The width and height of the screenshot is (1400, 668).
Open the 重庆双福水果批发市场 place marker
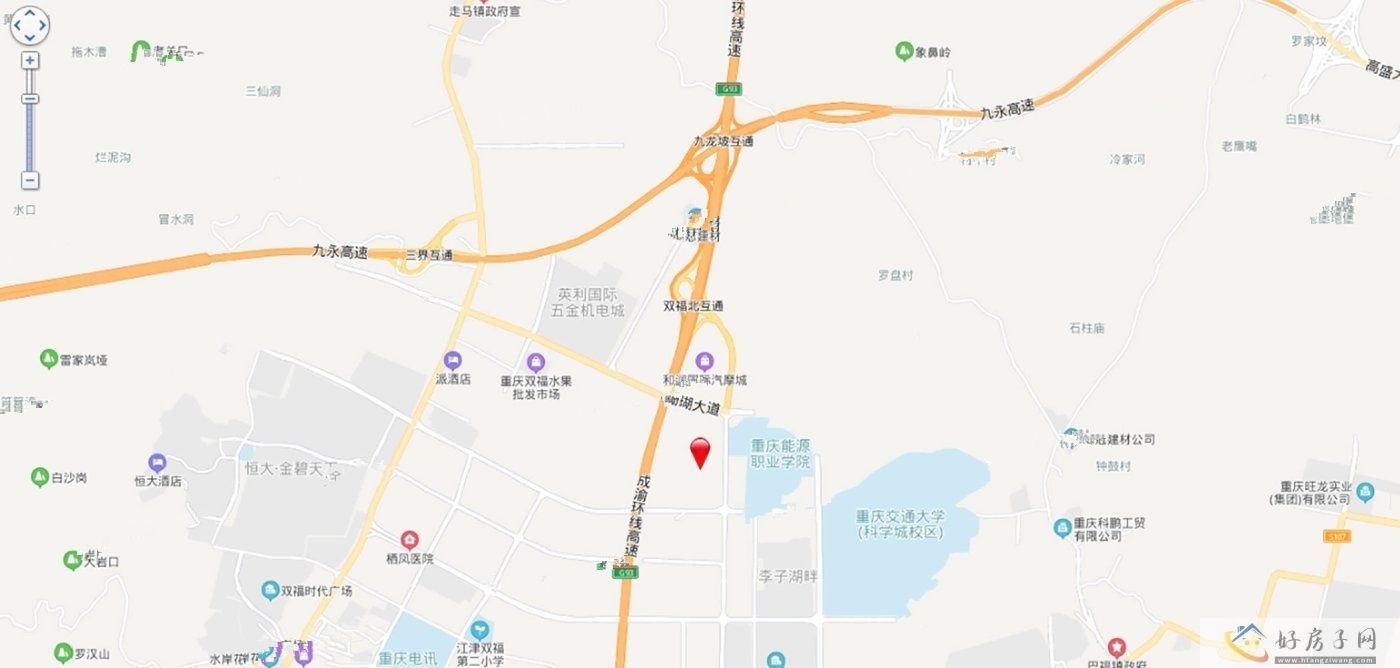point(536,361)
